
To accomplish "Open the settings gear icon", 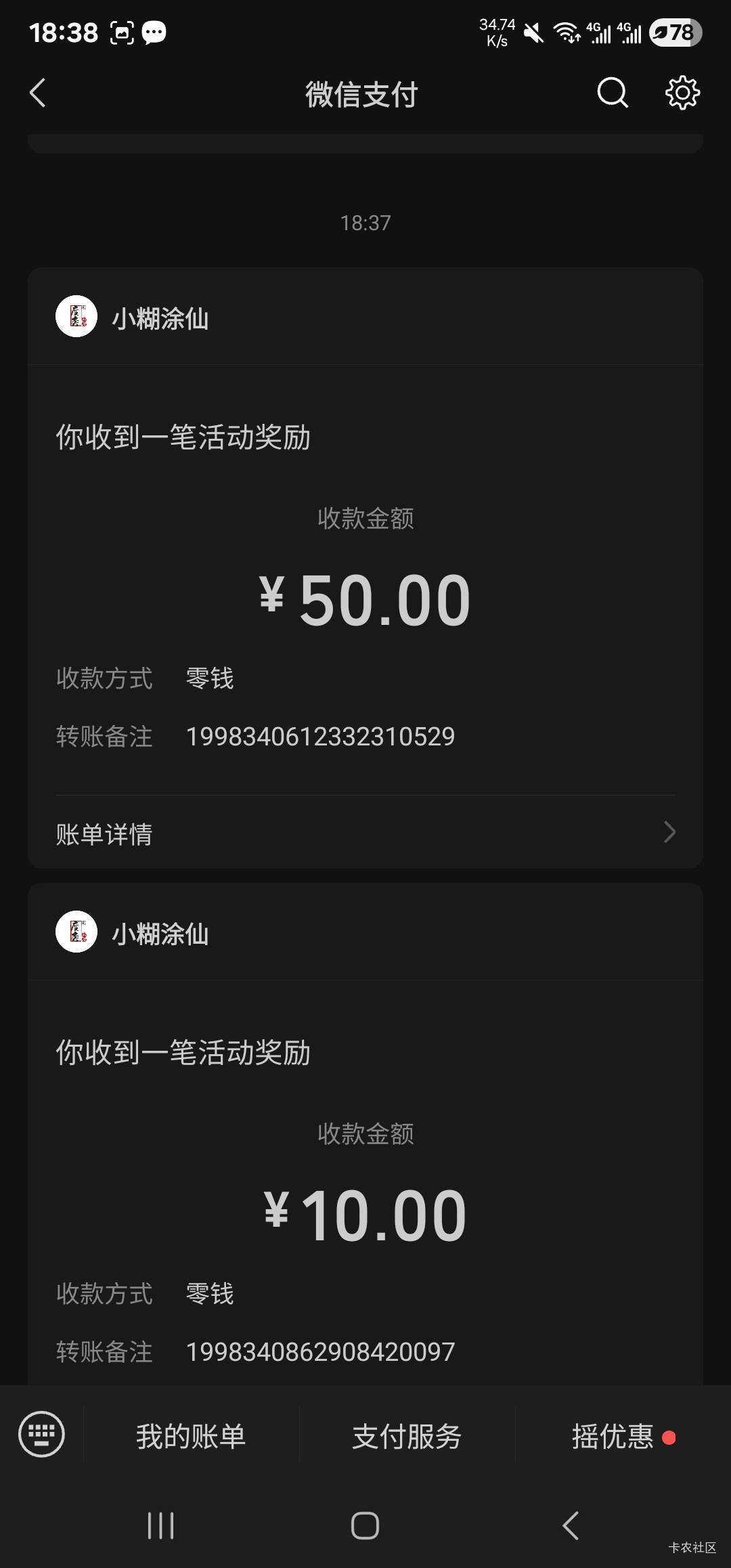I will click(x=682, y=93).
